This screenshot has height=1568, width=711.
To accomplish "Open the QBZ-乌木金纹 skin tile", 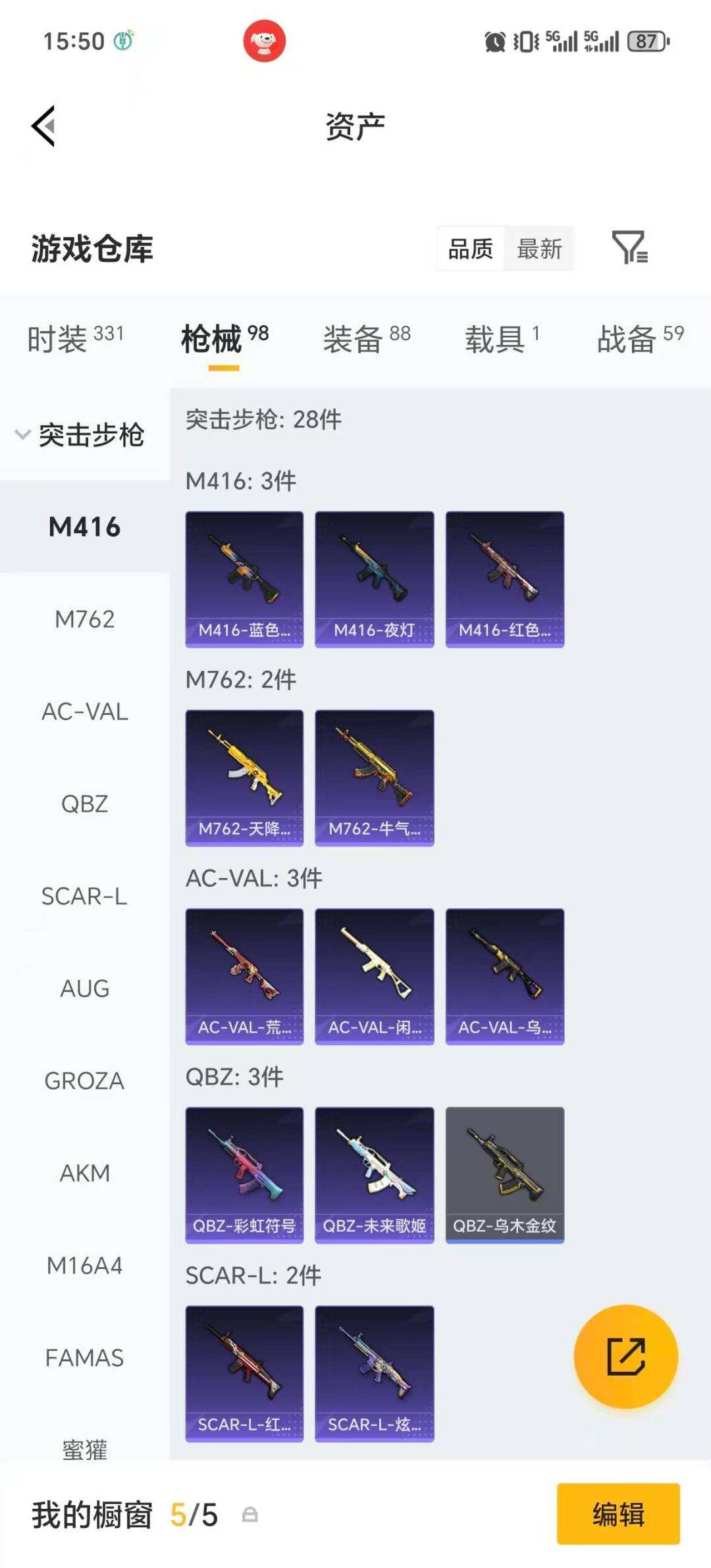I will pyautogui.click(x=504, y=1175).
